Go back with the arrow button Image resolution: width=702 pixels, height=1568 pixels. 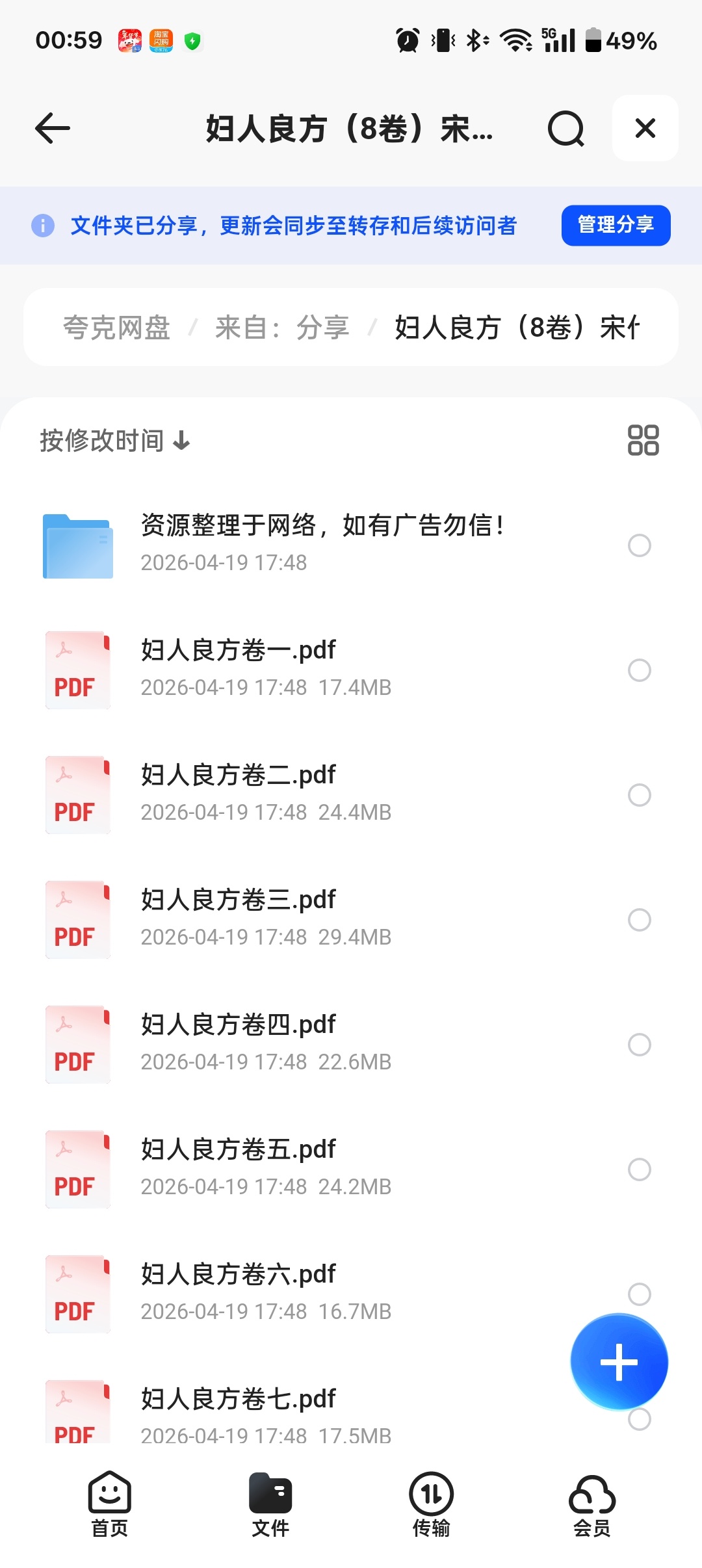pos(51,129)
